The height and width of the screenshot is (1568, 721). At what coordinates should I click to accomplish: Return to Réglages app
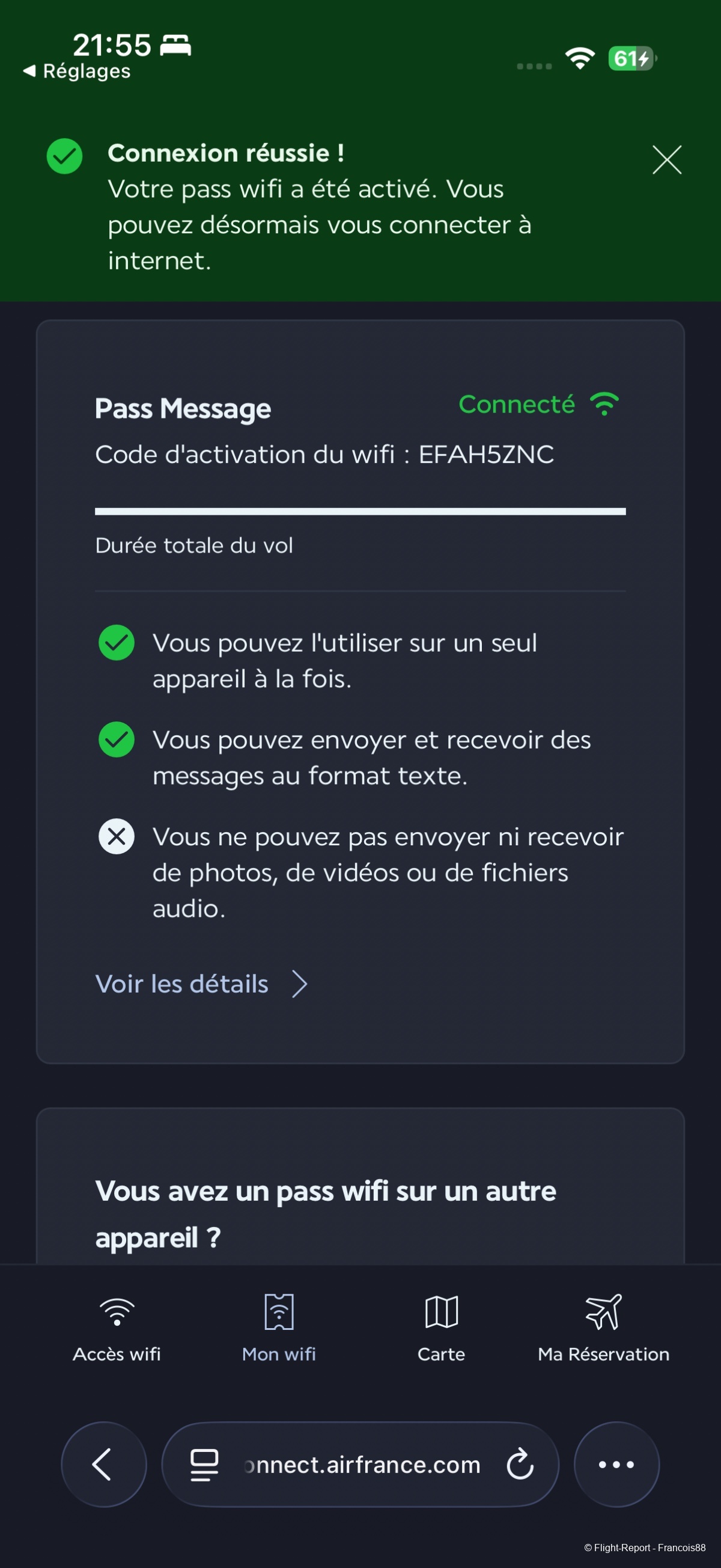click(x=77, y=71)
